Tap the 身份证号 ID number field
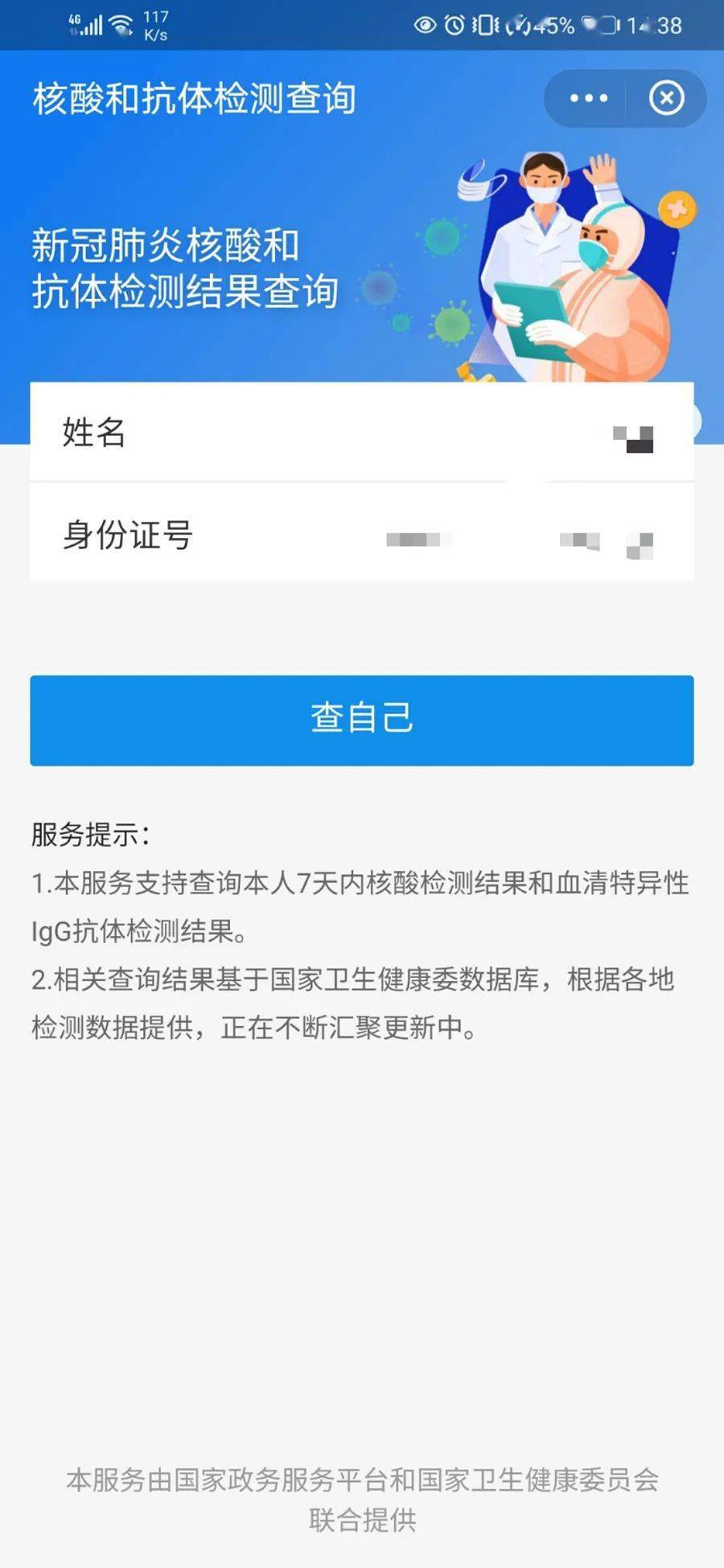Image resolution: width=724 pixels, height=1568 pixels. pos(362,533)
